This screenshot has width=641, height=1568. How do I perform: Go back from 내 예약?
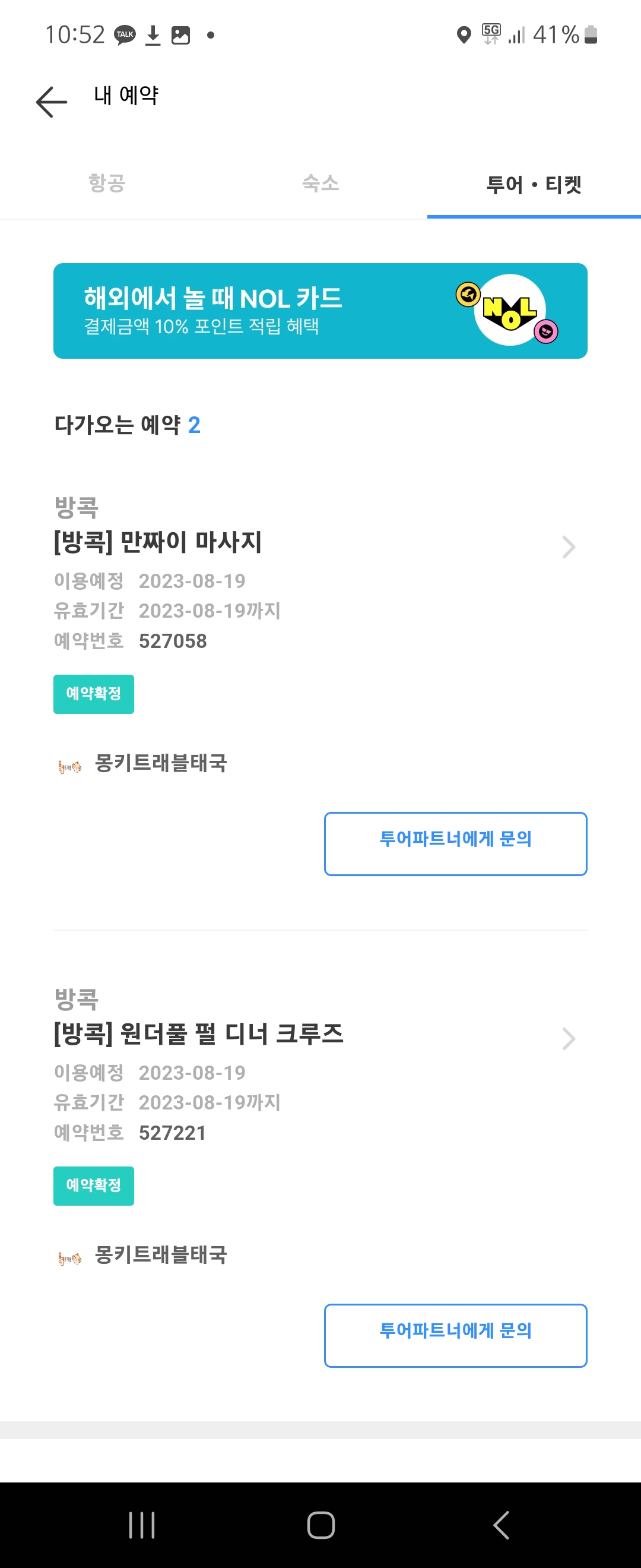[x=52, y=101]
